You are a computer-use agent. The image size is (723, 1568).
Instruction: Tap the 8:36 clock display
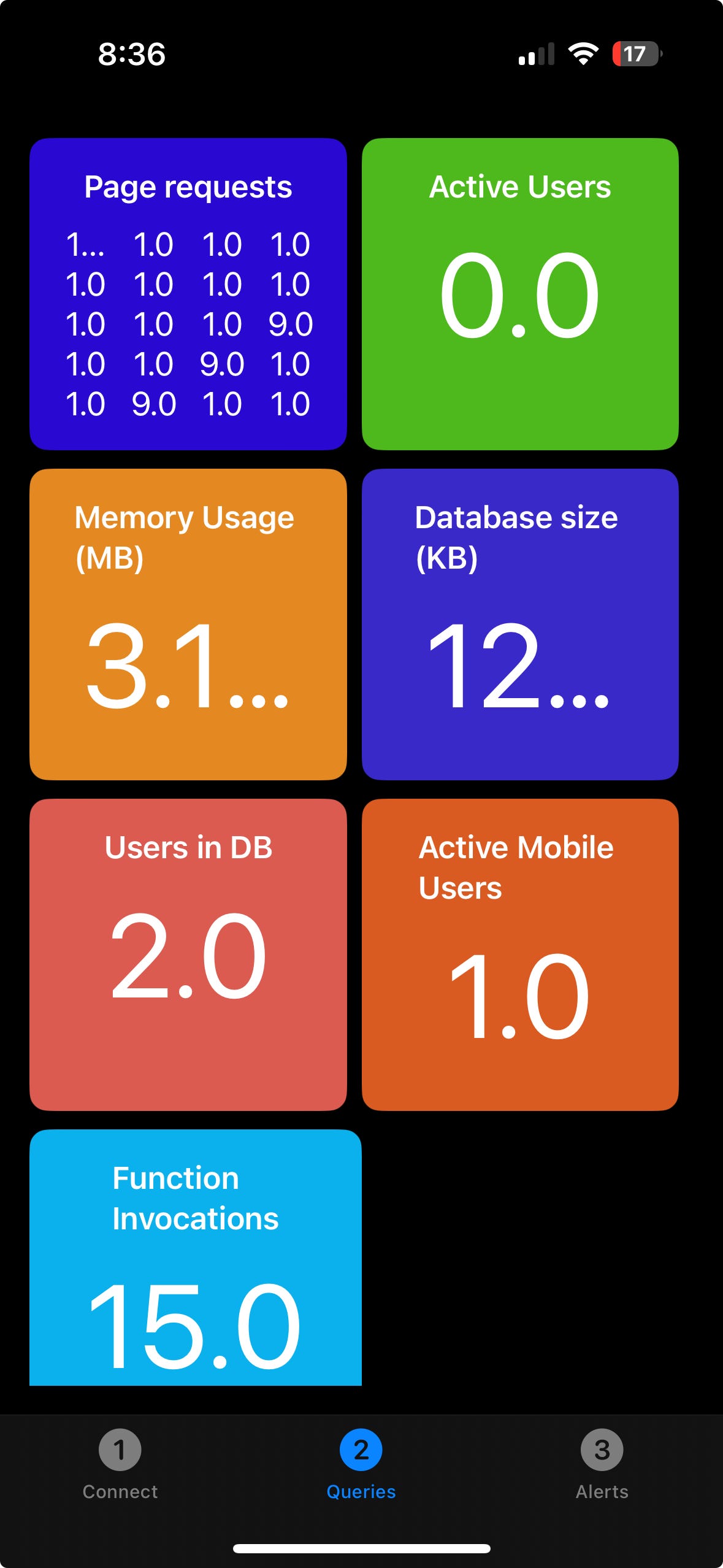131,55
